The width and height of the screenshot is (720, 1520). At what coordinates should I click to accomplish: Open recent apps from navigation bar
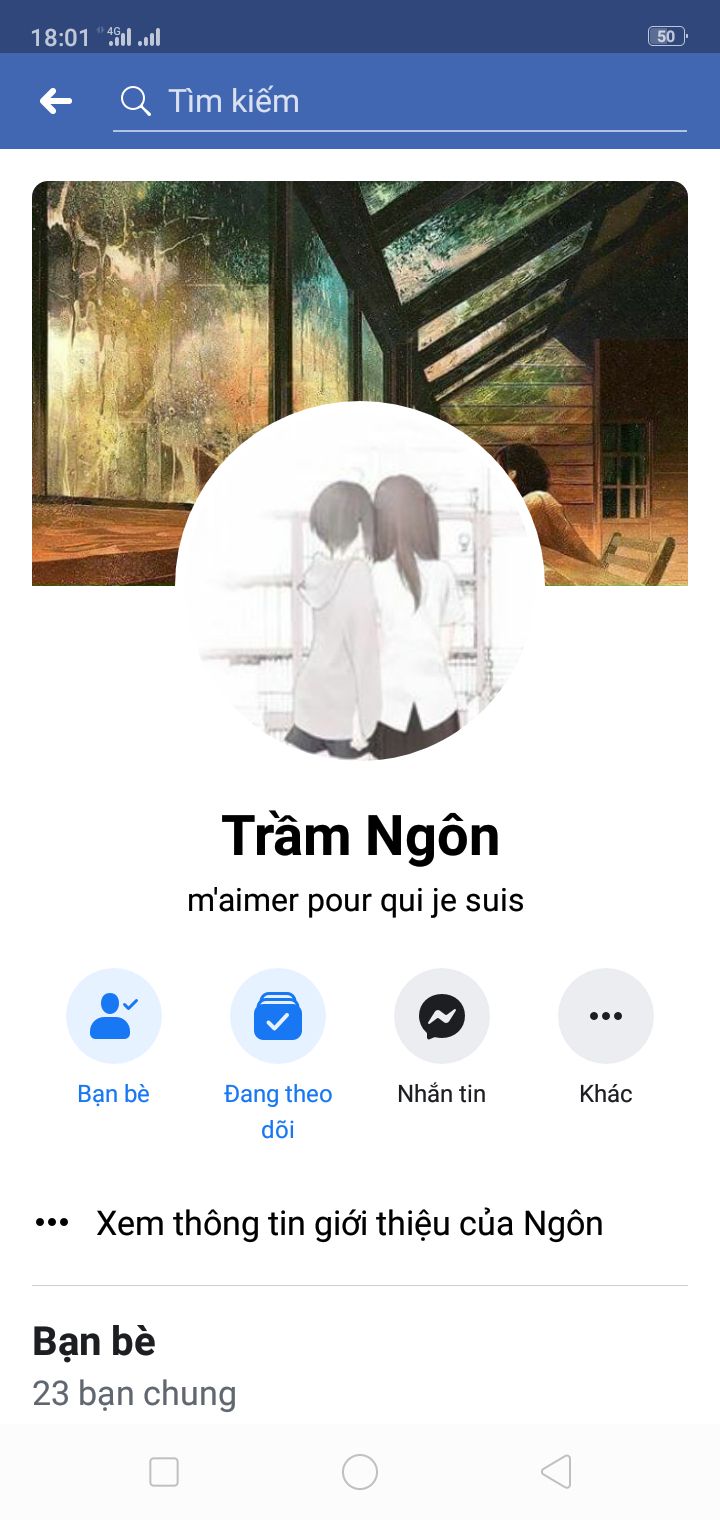pos(164,1472)
